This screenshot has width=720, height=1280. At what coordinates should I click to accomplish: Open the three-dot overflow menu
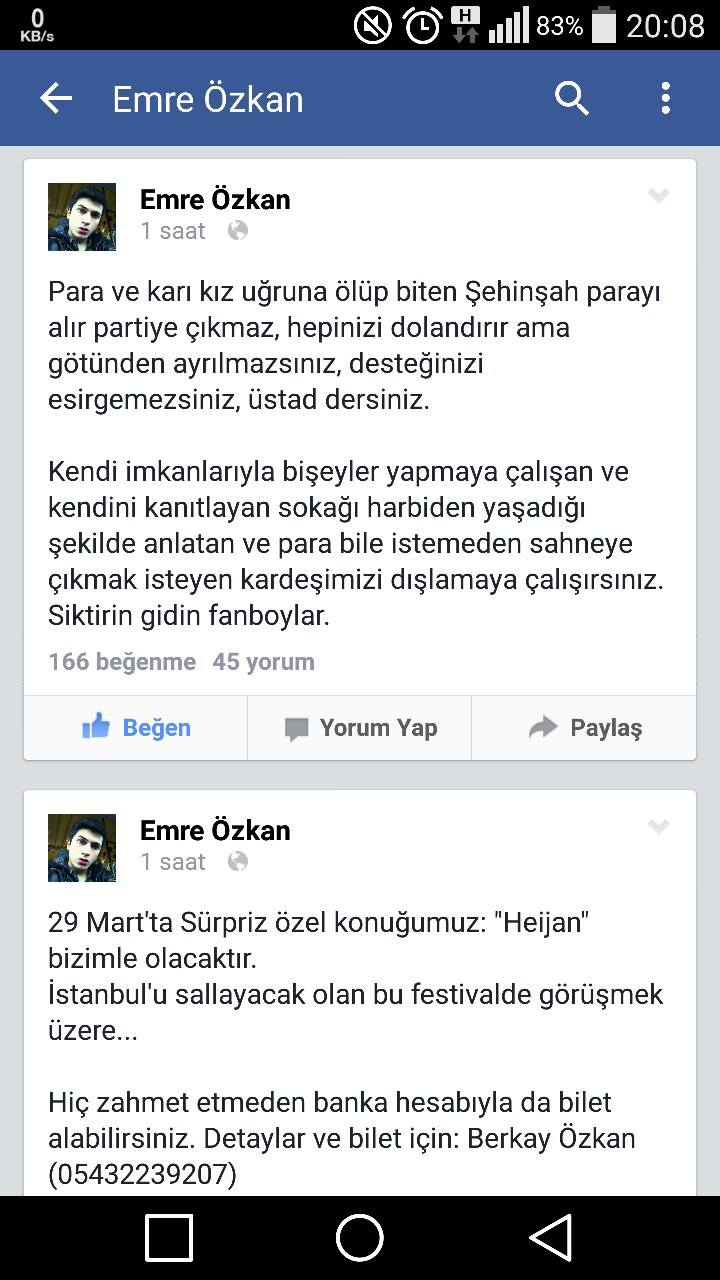point(666,98)
